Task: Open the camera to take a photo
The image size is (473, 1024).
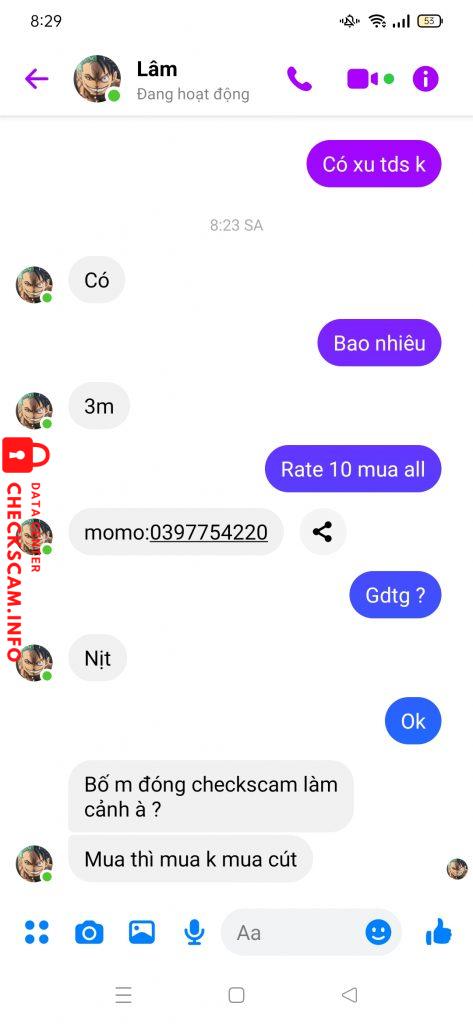Action: pos(89,932)
